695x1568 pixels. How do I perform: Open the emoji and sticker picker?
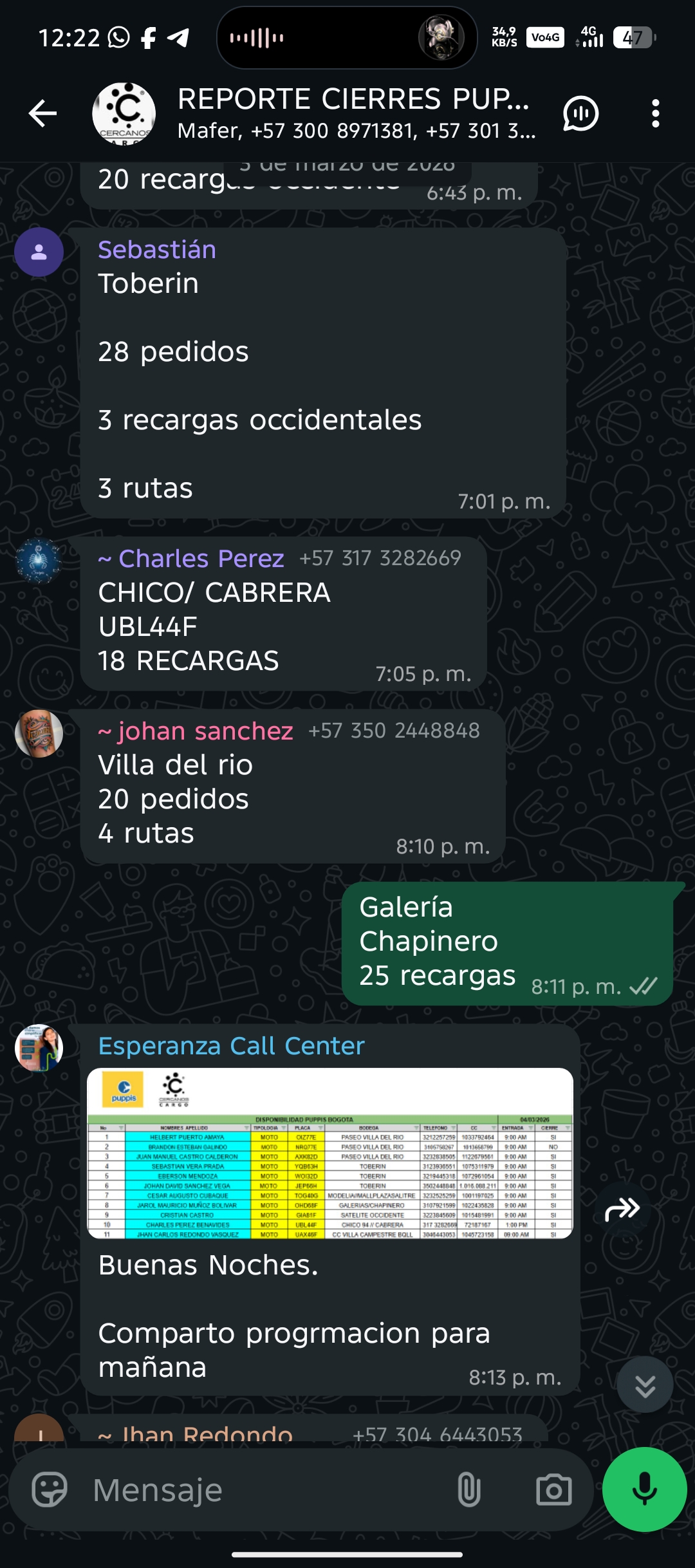tap(50, 1489)
